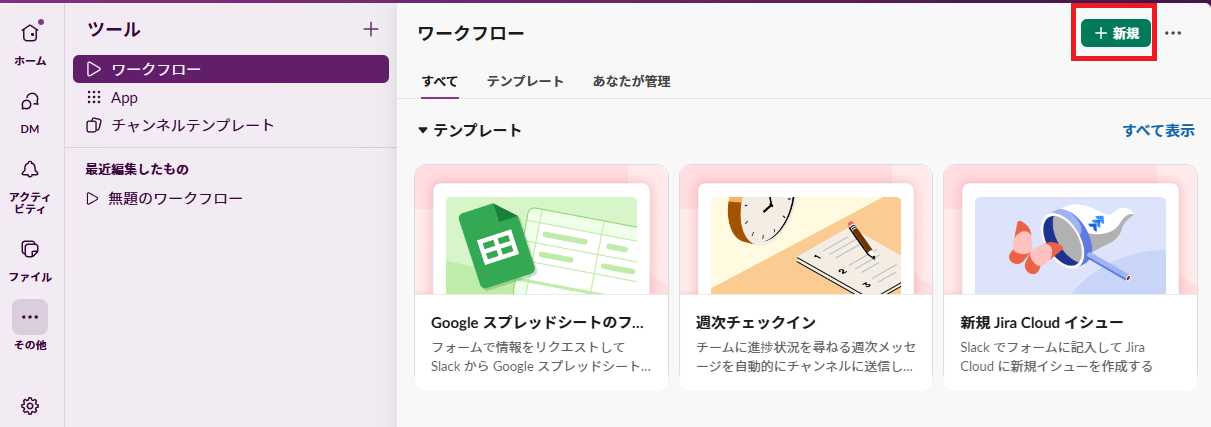Viewport: 1211px width, 427px height.
Task: Switch to the すべて tab
Action: coord(440,82)
